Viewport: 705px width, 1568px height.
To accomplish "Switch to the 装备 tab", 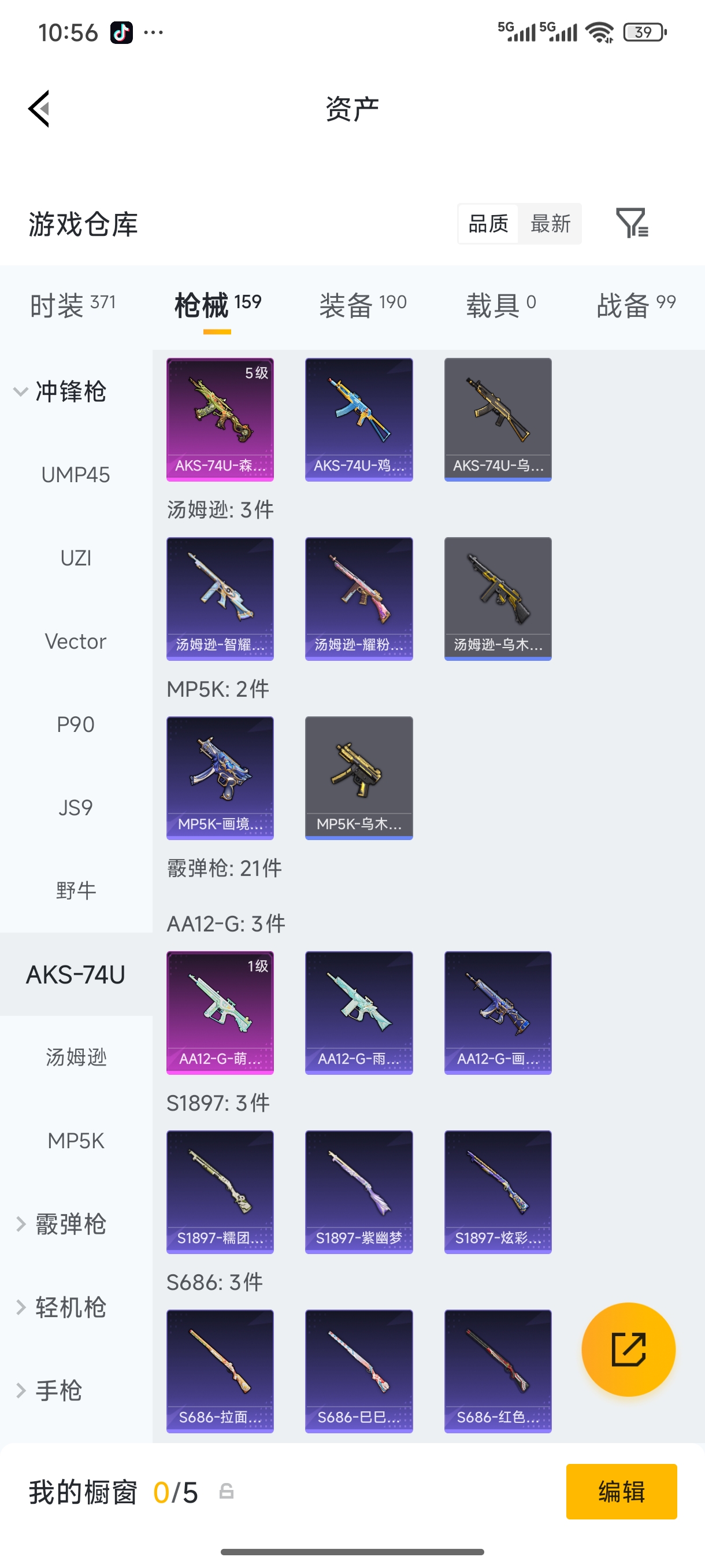I will [362, 304].
